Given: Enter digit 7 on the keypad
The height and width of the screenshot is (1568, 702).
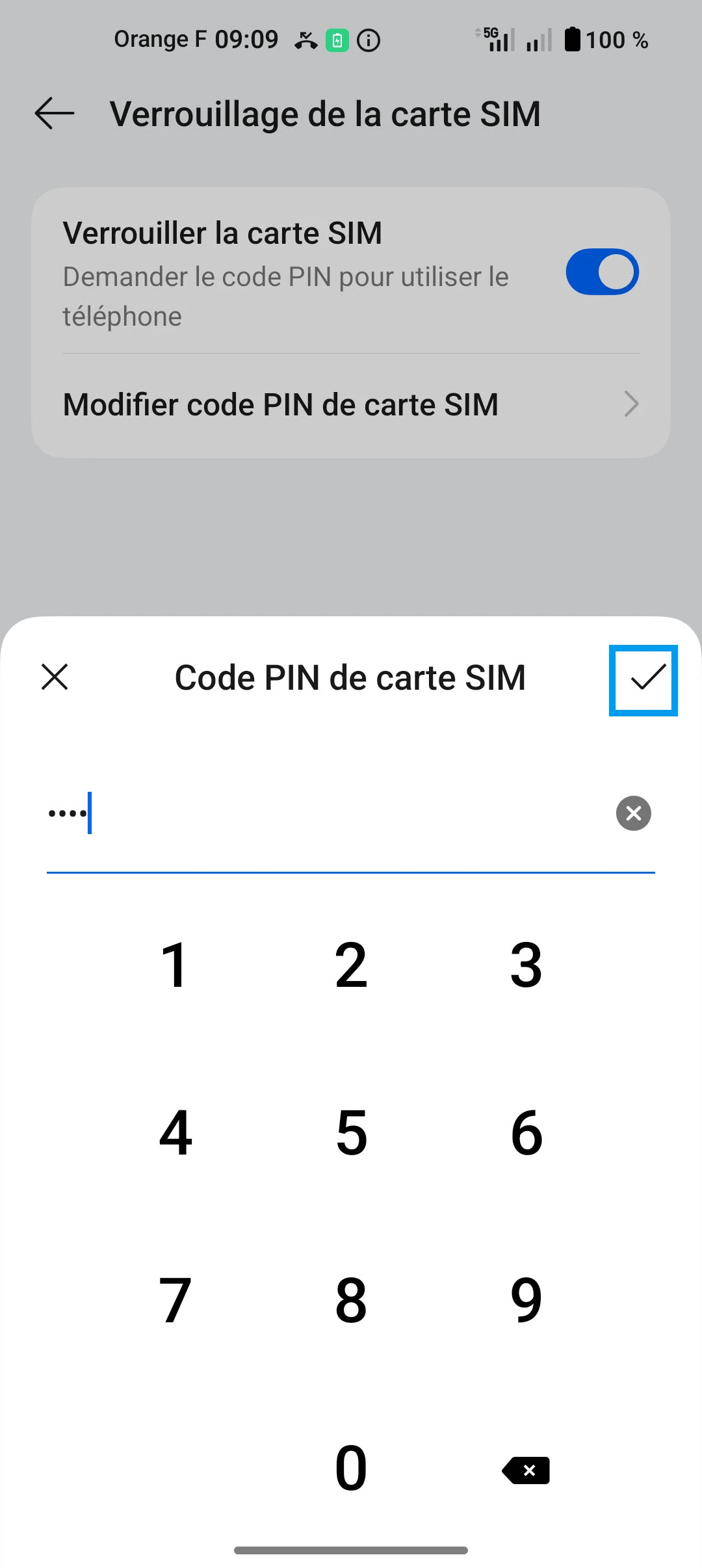Looking at the screenshot, I should point(175,1300).
